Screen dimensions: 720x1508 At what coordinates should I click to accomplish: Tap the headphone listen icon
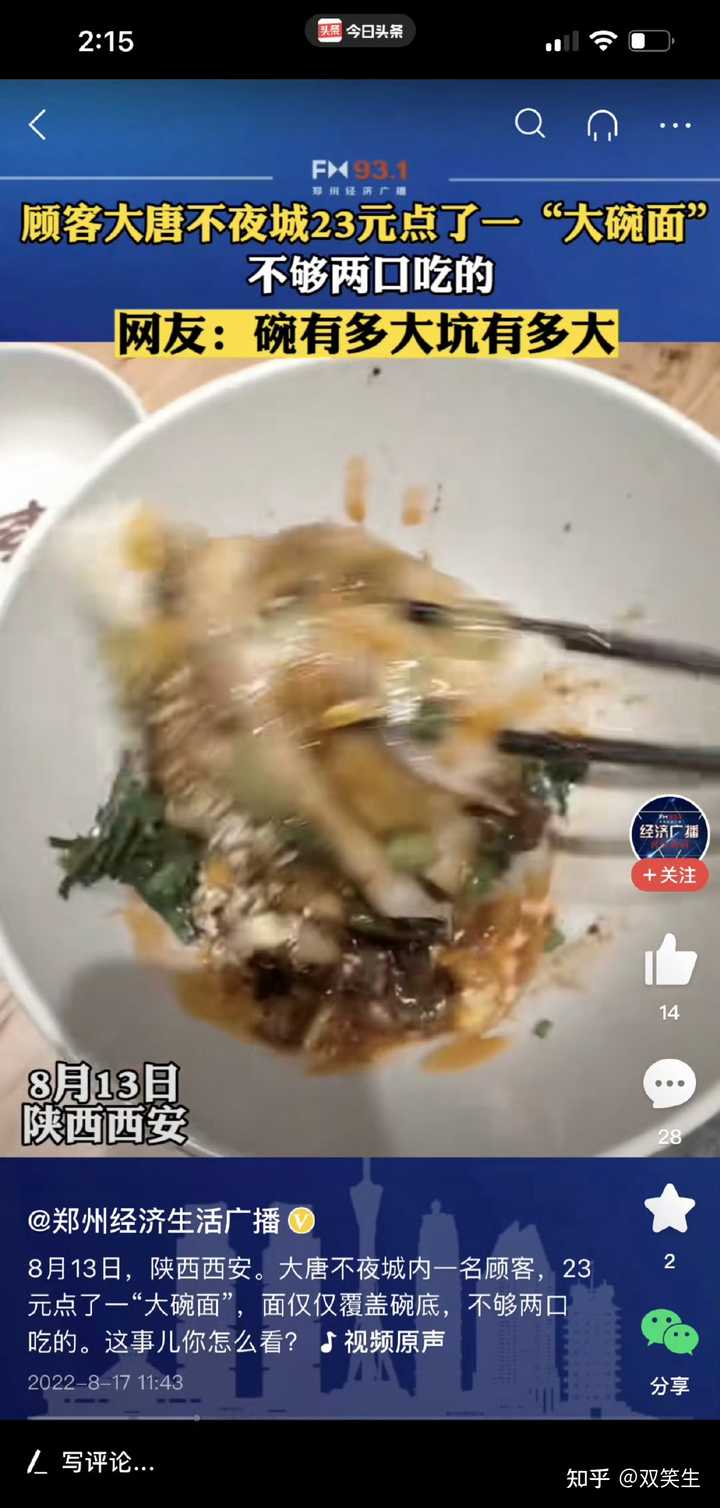pos(602,125)
